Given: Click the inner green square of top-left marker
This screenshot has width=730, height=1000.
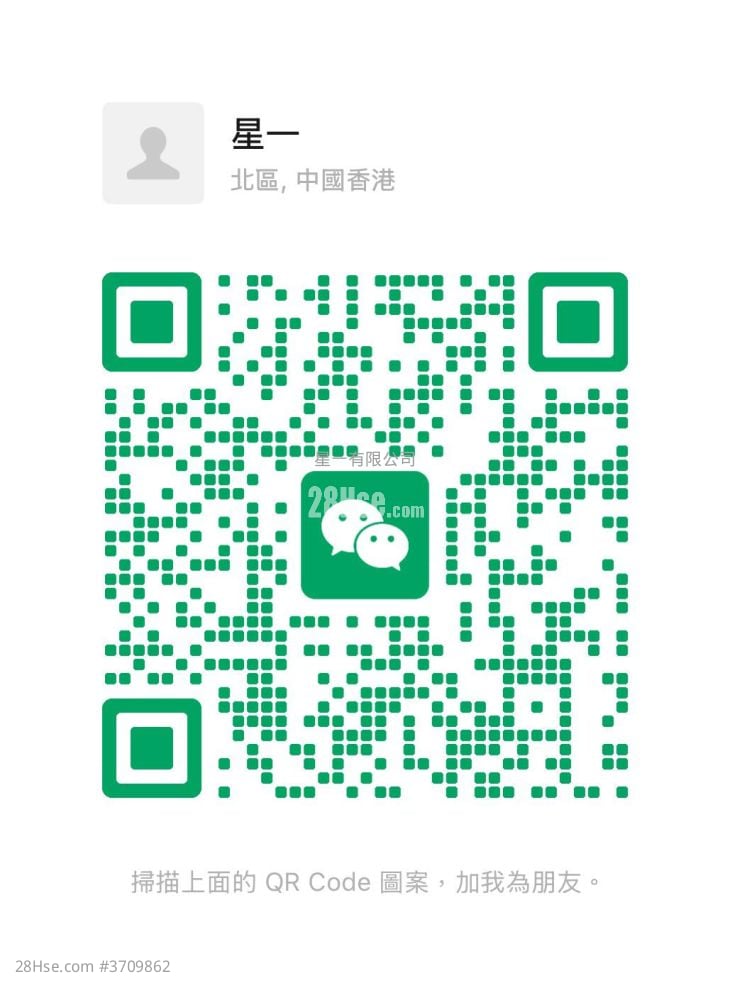Looking at the screenshot, I should tap(153, 319).
